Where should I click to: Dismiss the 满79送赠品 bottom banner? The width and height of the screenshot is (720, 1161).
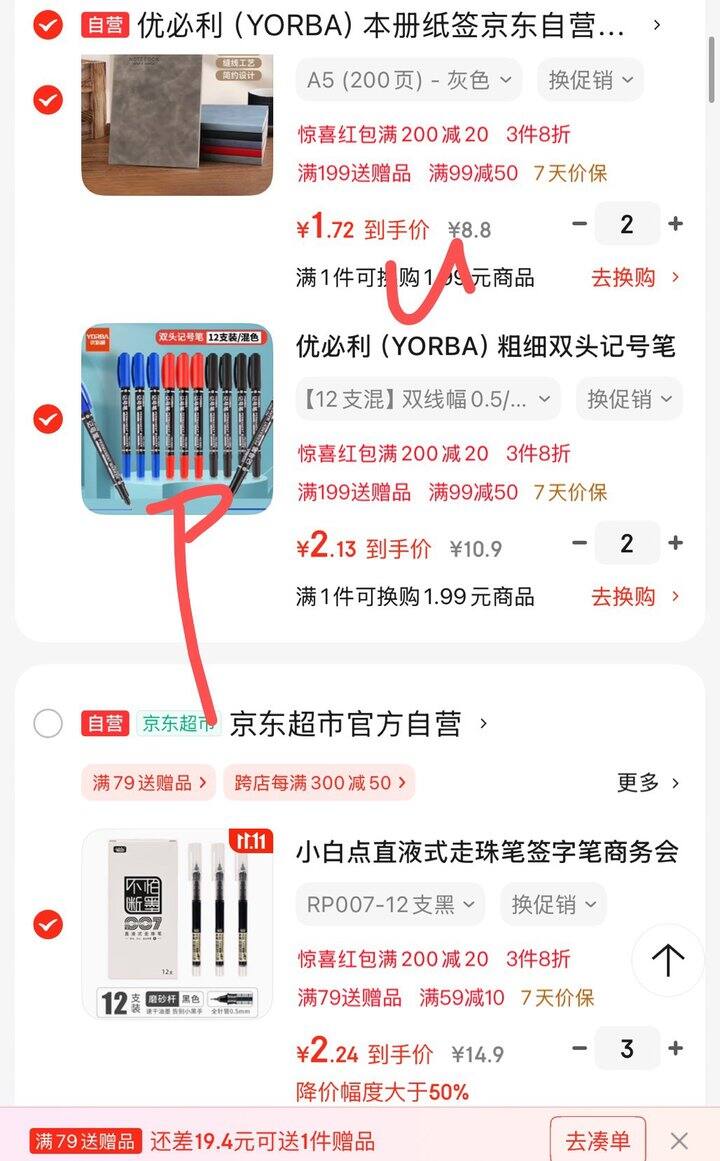(x=679, y=1140)
